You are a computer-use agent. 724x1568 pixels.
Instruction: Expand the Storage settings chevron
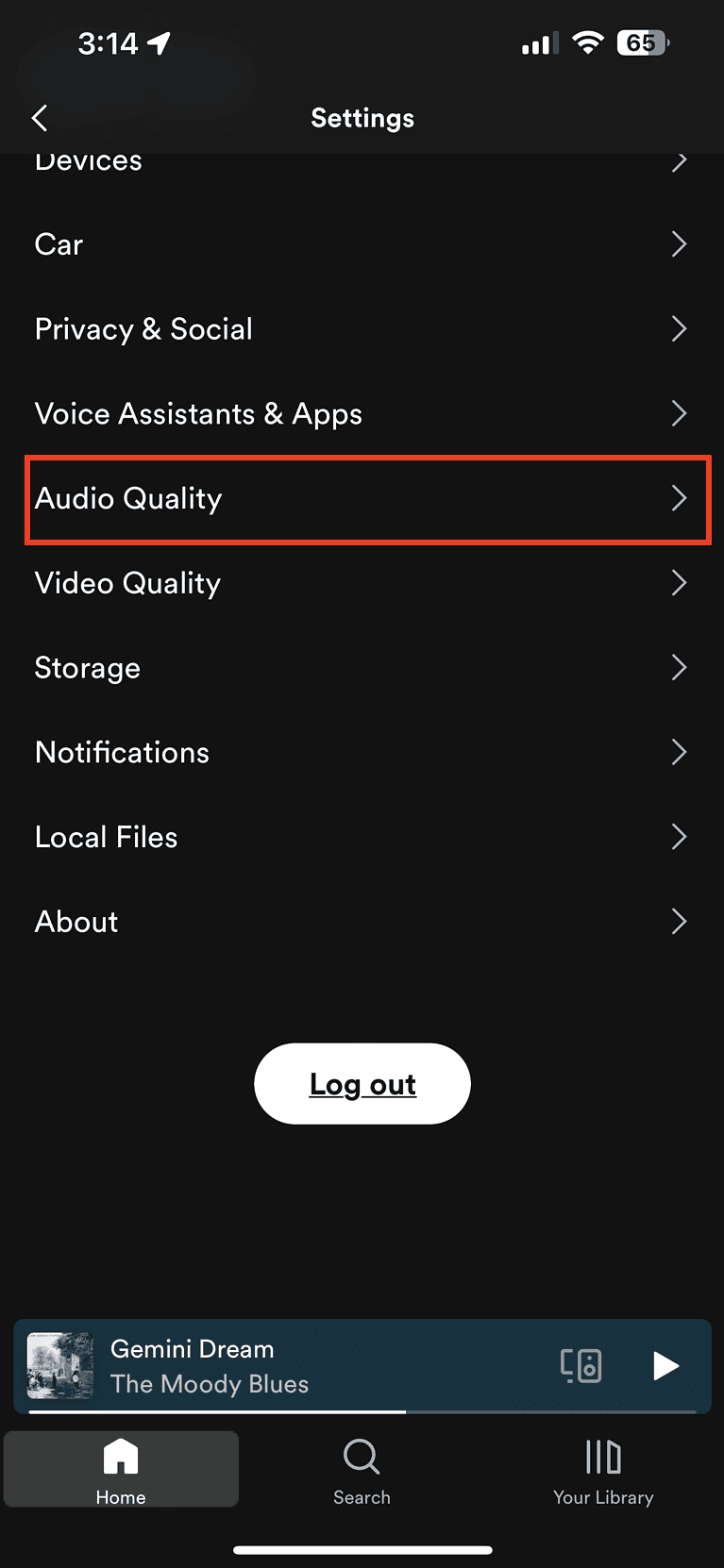tap(679, 667)
